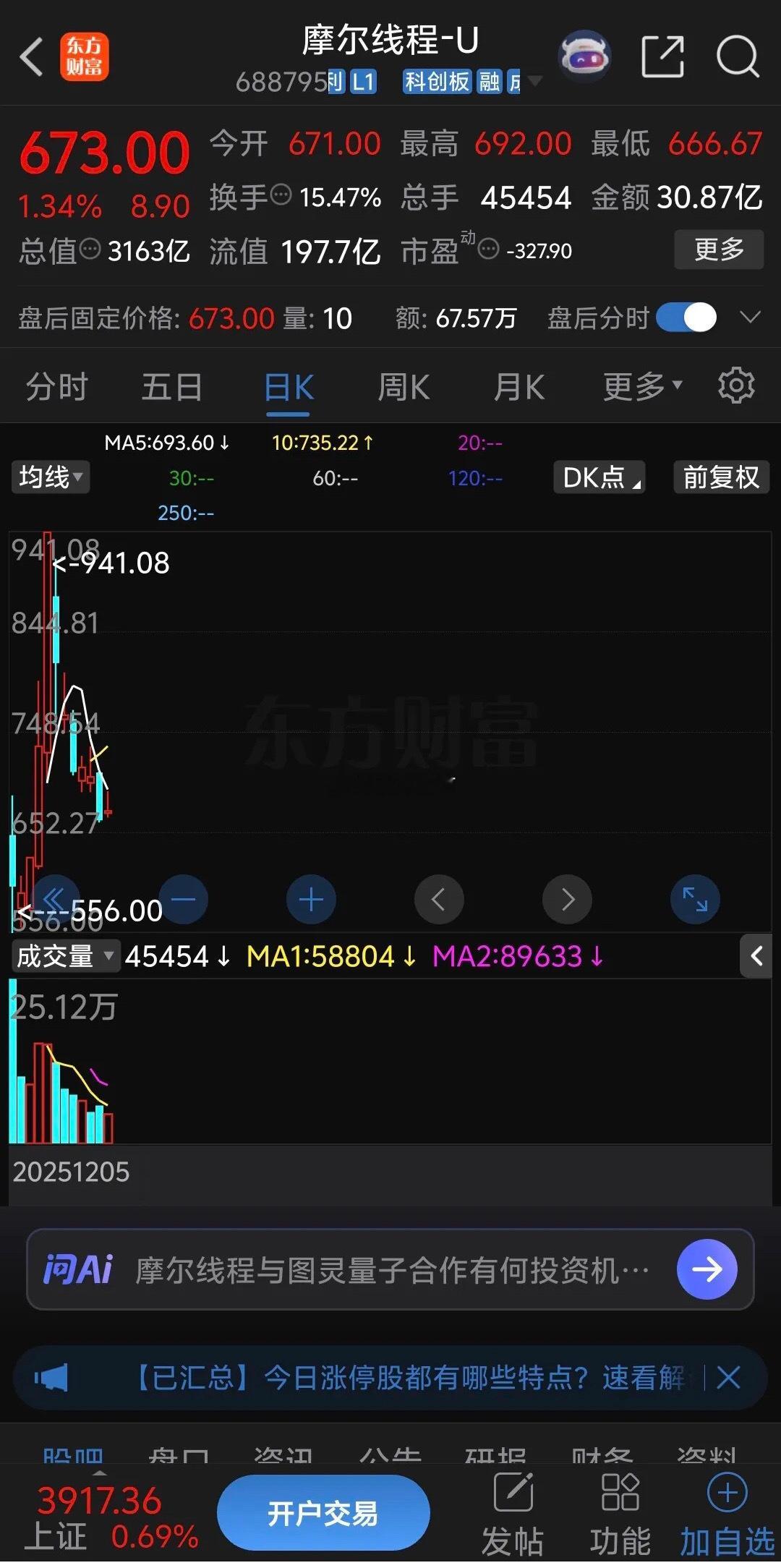Share this stock page

pyautogui.click(x=662, y=56)
